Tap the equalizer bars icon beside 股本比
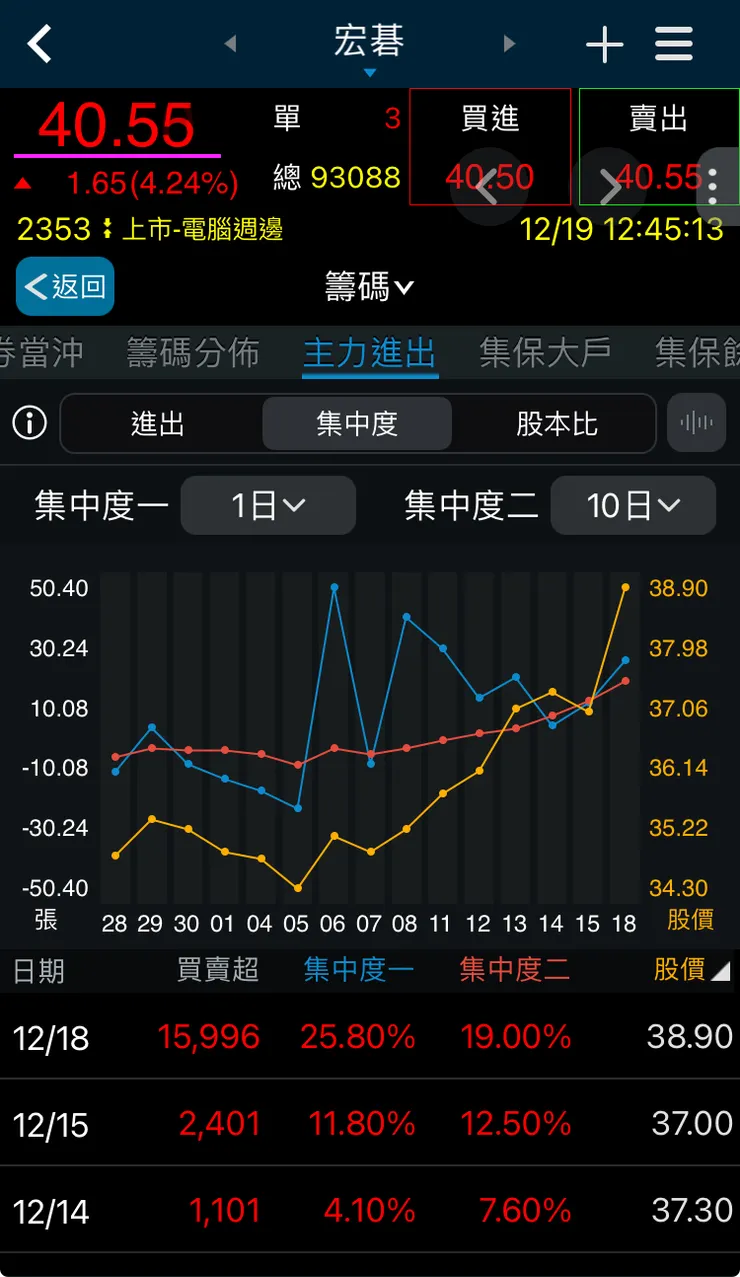The height and width of the screenshot is (1277, 740). (x=696, y=422)
